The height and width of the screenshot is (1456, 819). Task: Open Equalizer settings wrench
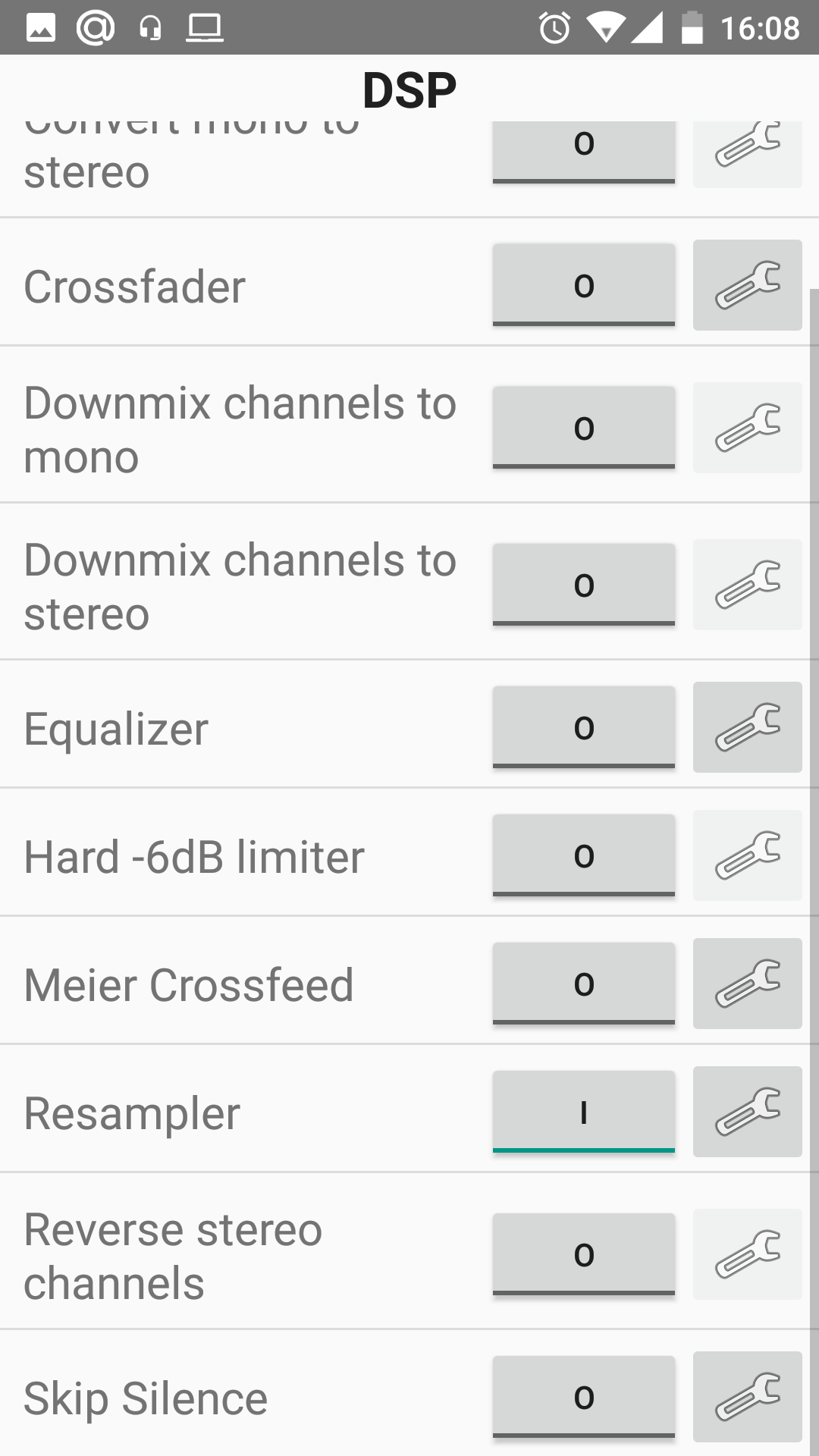(747, 727)
